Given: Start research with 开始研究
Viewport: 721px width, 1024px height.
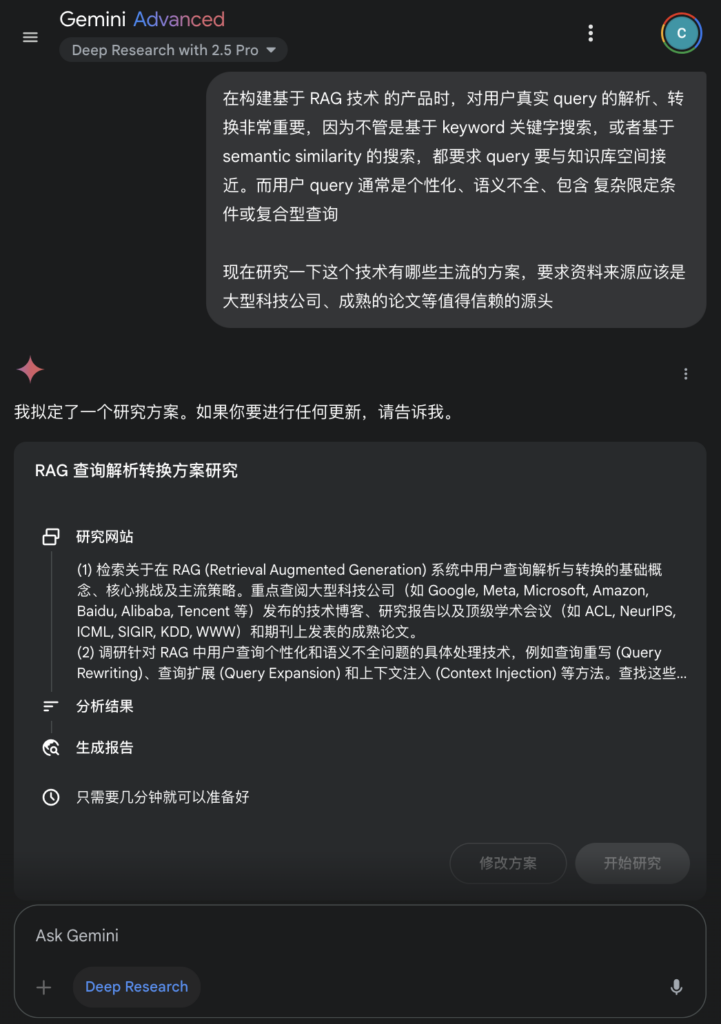Looking at the screenshot, I should coord(632,863).
